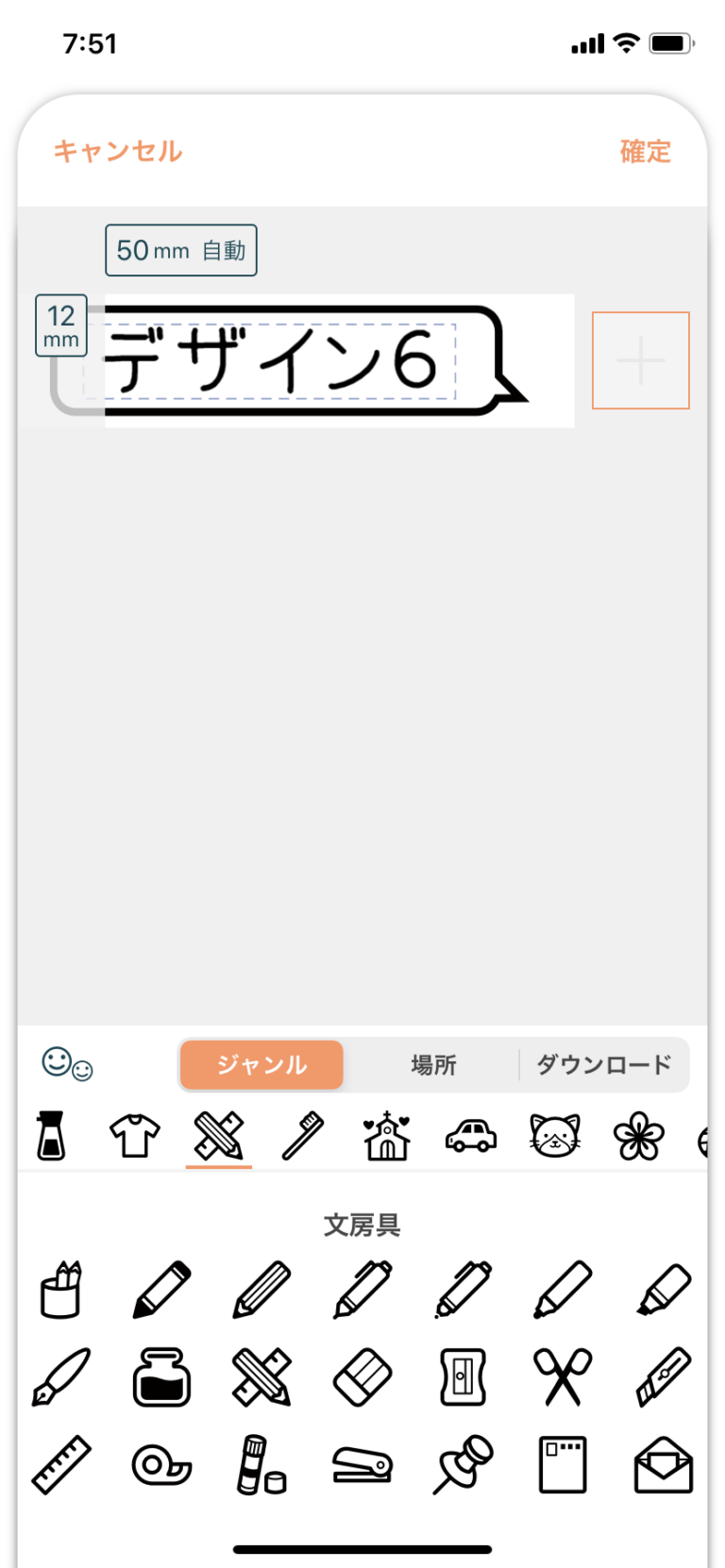Screen dimensions: 725x1568
Task: Insert the stapler symbol
Action: click(x=362, y=1465)
